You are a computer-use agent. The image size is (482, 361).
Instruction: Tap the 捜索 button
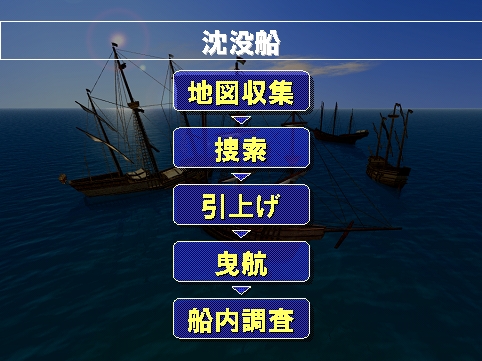tap(241, 148)
